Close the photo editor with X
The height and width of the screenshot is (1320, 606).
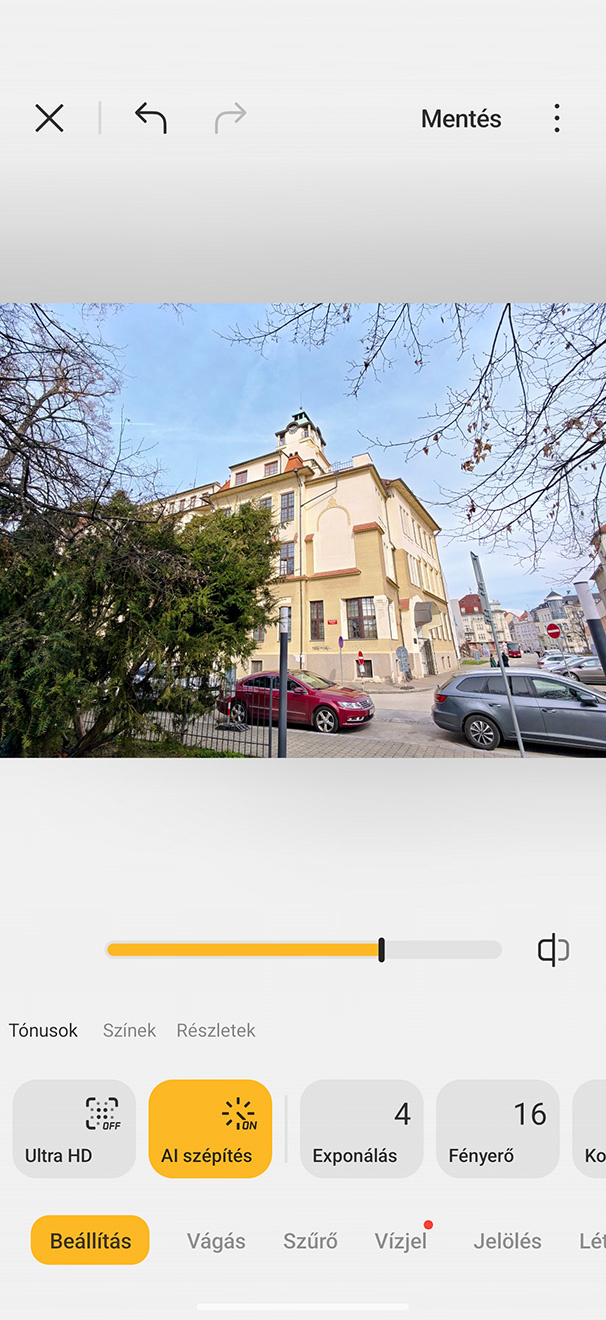point(49,119)
